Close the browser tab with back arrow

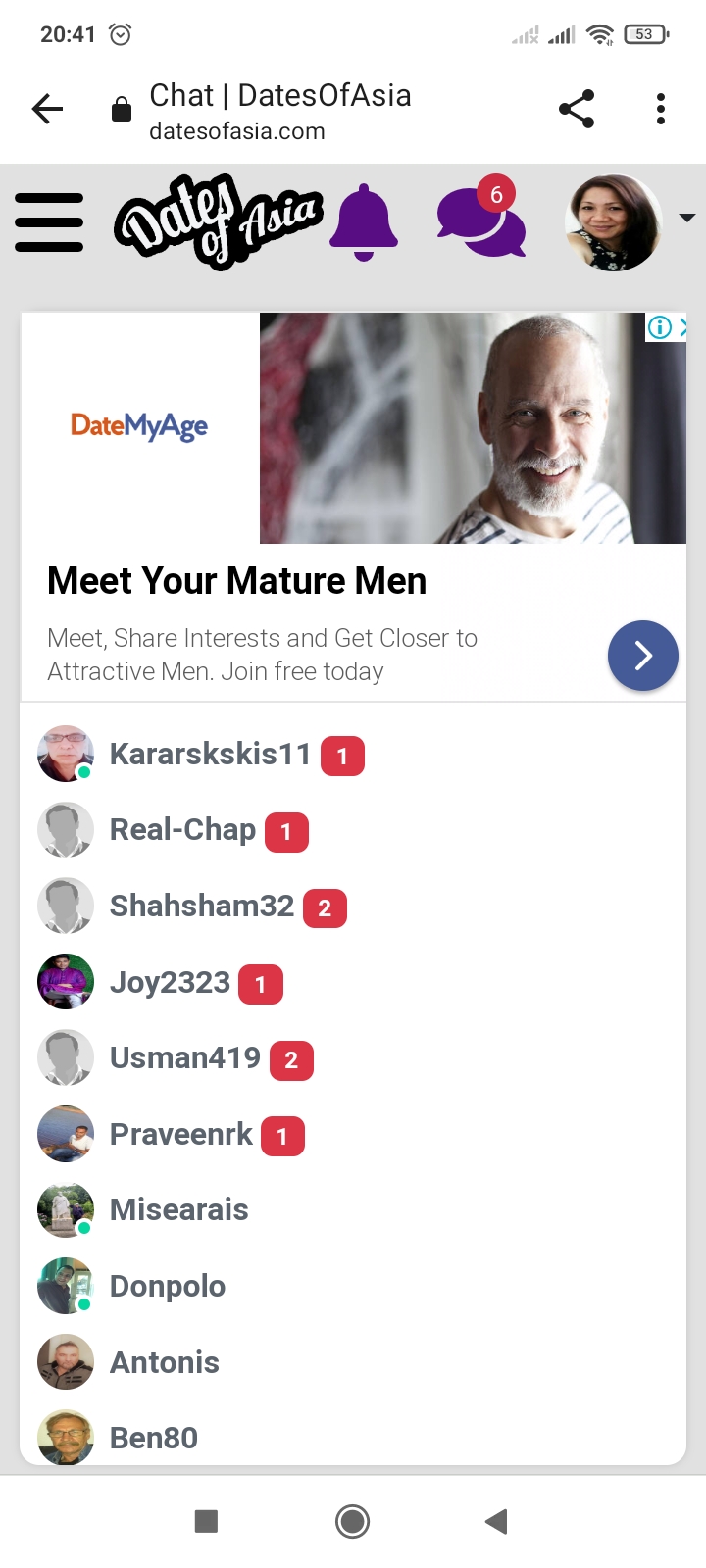click(x=47, y=109)
